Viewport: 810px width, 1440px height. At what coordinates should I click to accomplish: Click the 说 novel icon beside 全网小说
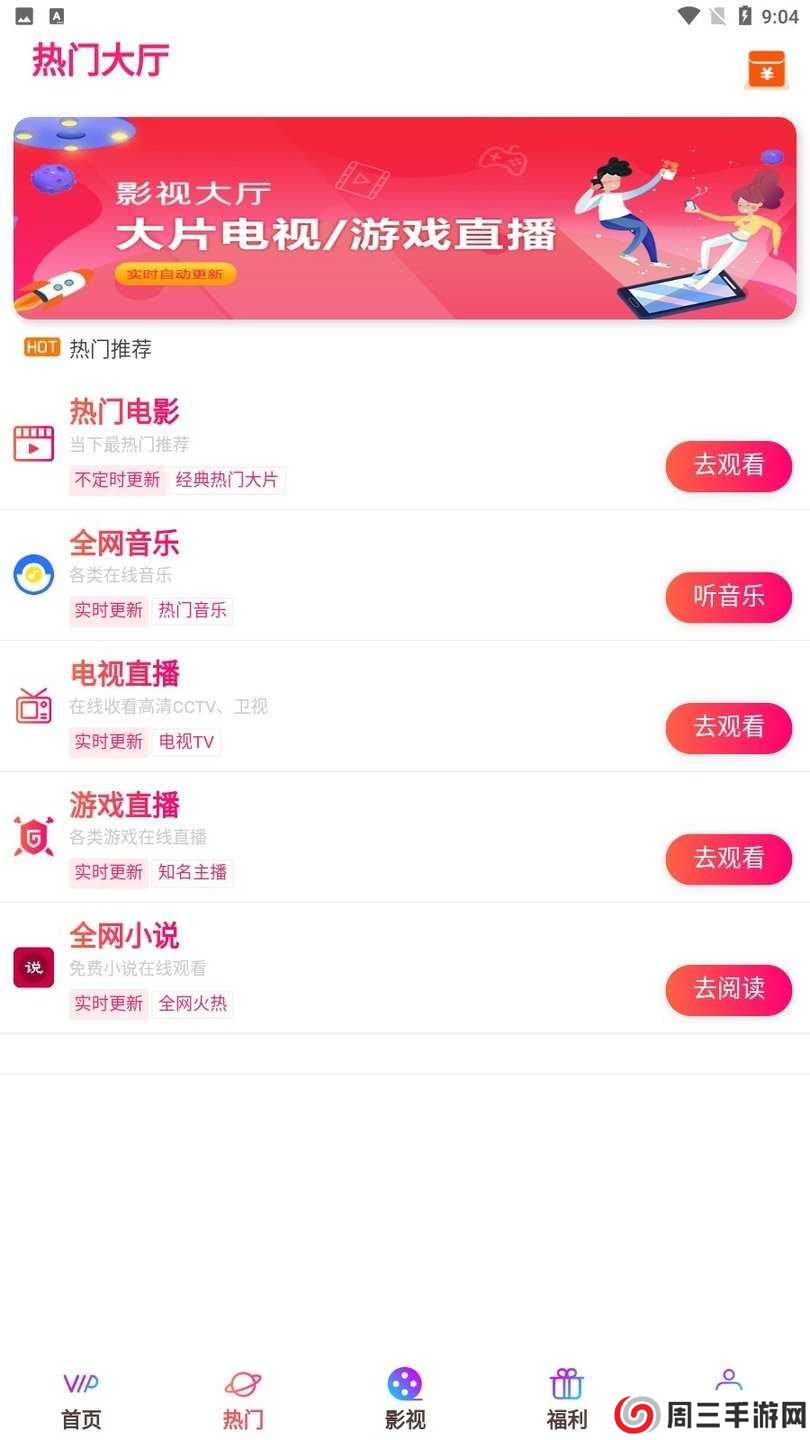pos(33,967)
